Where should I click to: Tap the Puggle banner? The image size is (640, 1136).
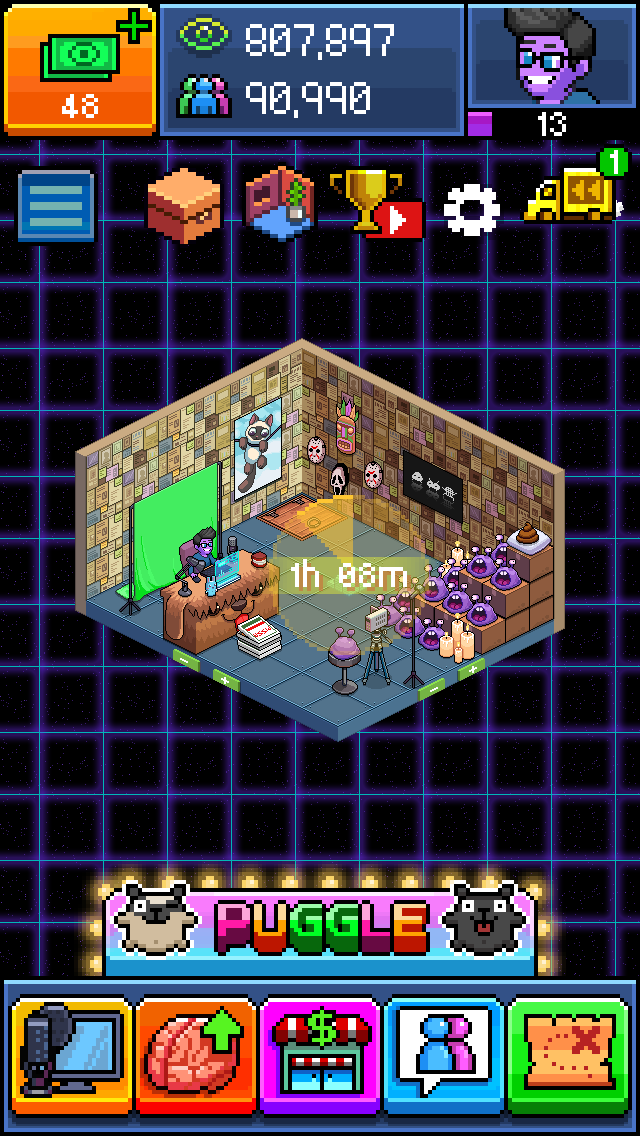click(320, 927)
